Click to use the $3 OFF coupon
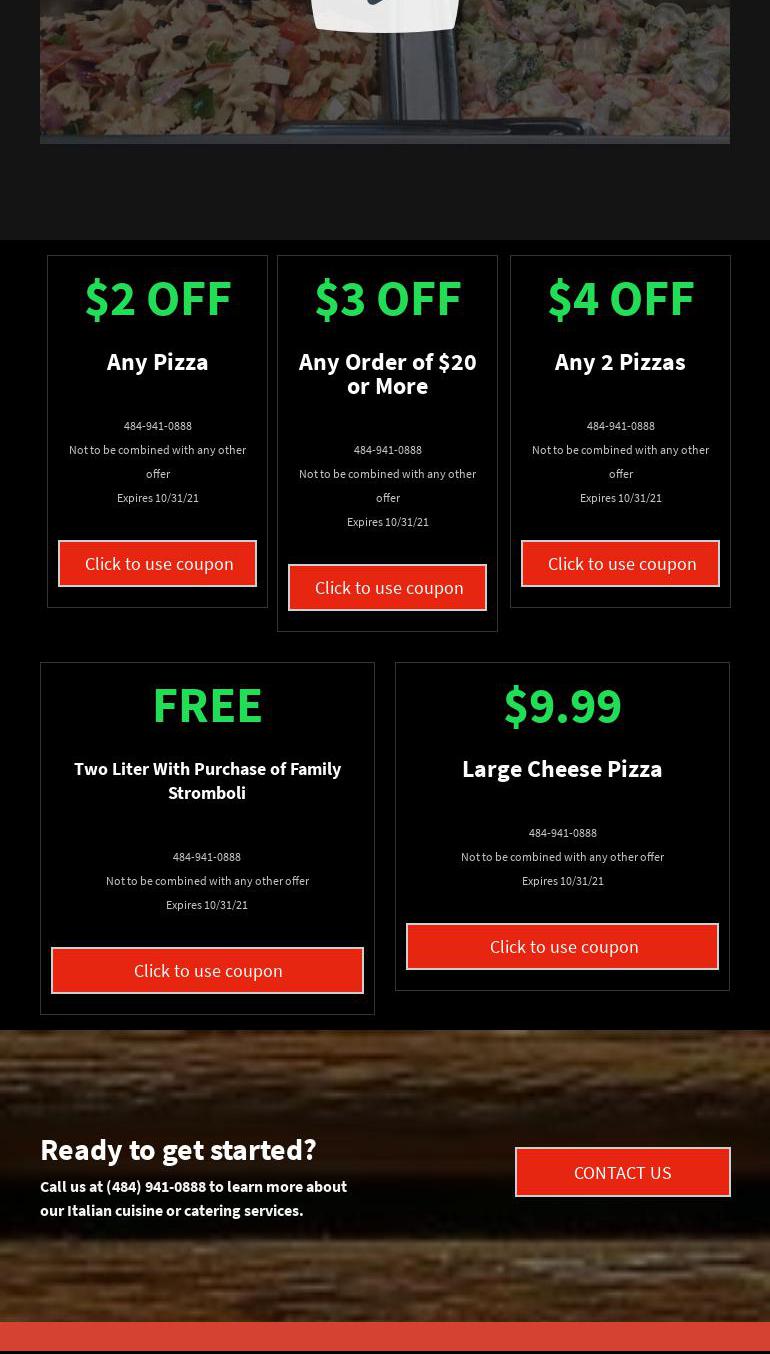 pos(387,588)
